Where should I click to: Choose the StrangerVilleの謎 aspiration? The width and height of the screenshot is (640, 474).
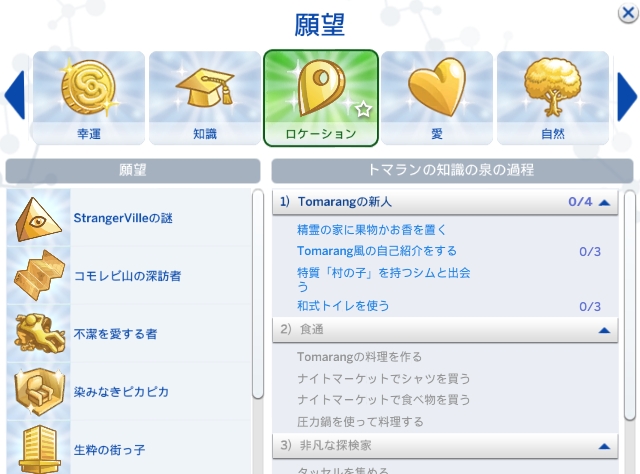(130, 218)
